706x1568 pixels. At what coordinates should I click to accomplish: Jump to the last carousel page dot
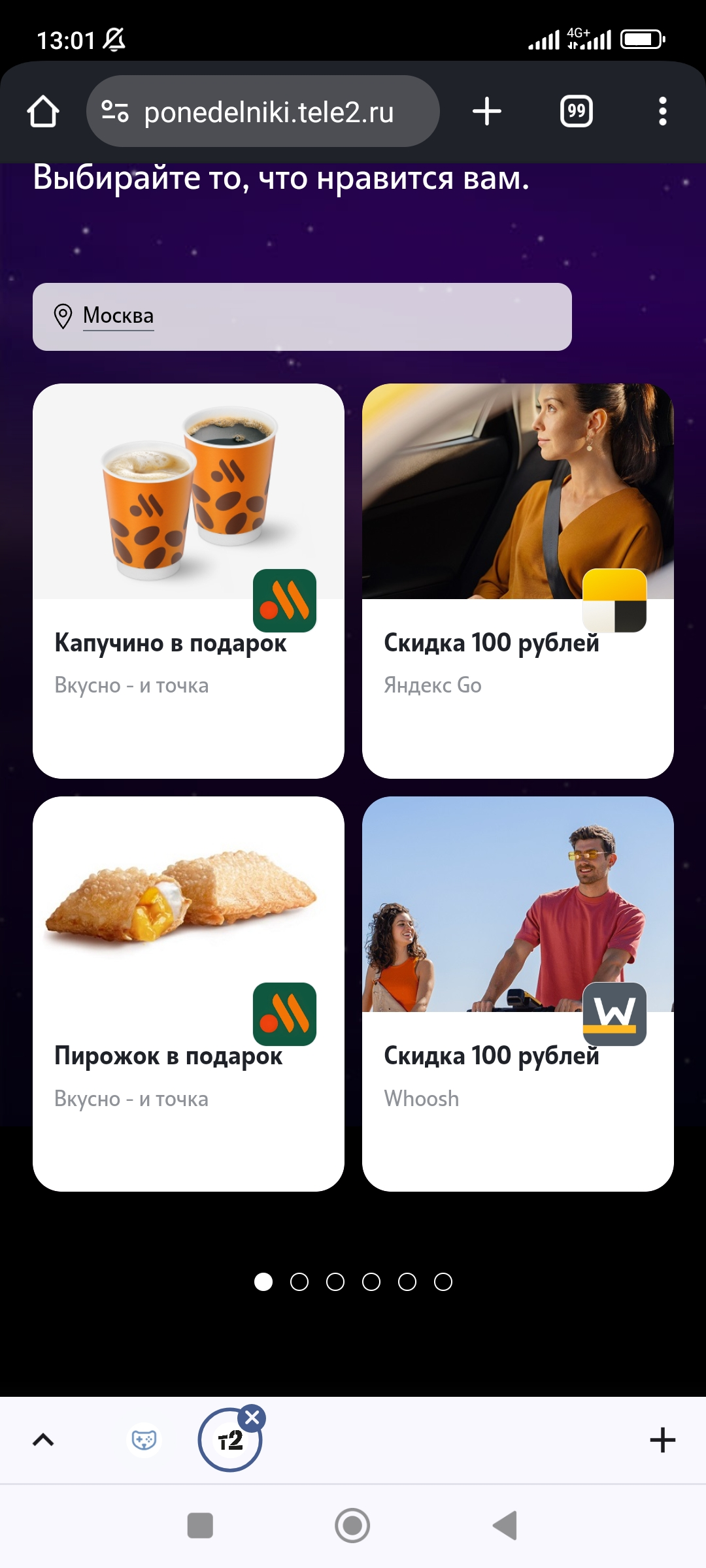(443, 1282)
